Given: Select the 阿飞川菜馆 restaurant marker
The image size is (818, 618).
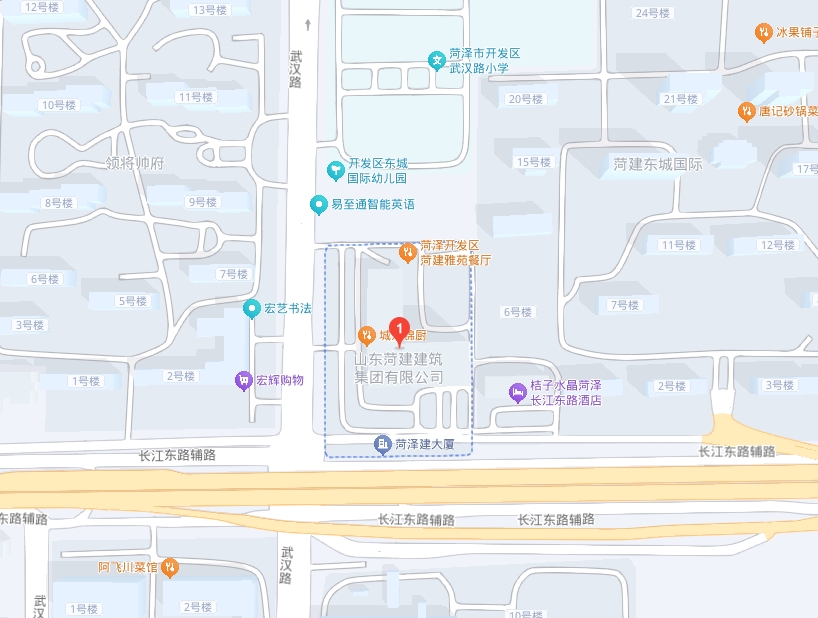Looking at the screenshot, I should (169, 567).
